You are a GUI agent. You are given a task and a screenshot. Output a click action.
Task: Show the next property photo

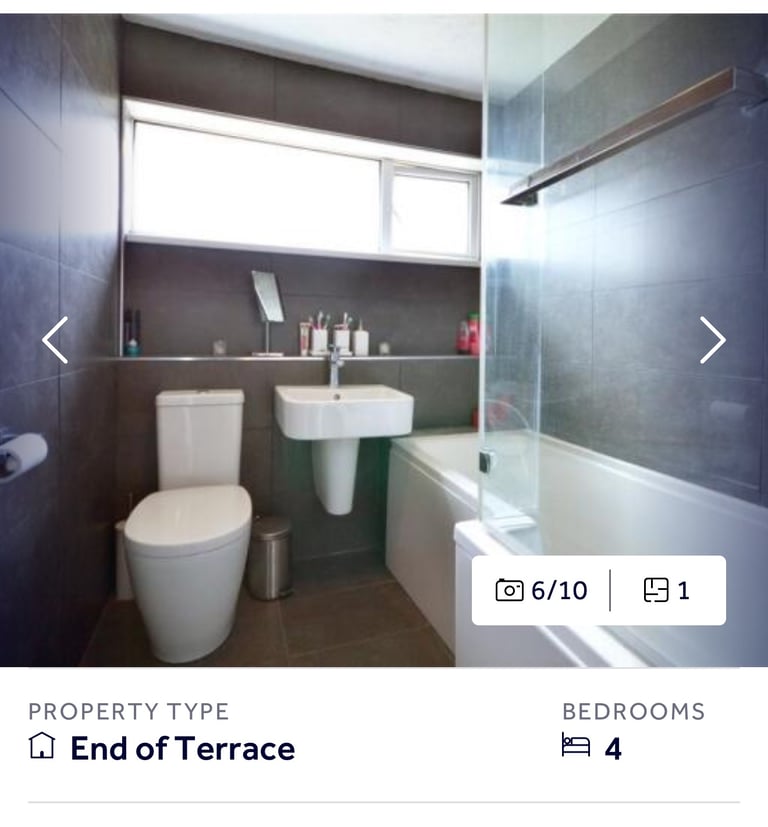click(712, 340)
